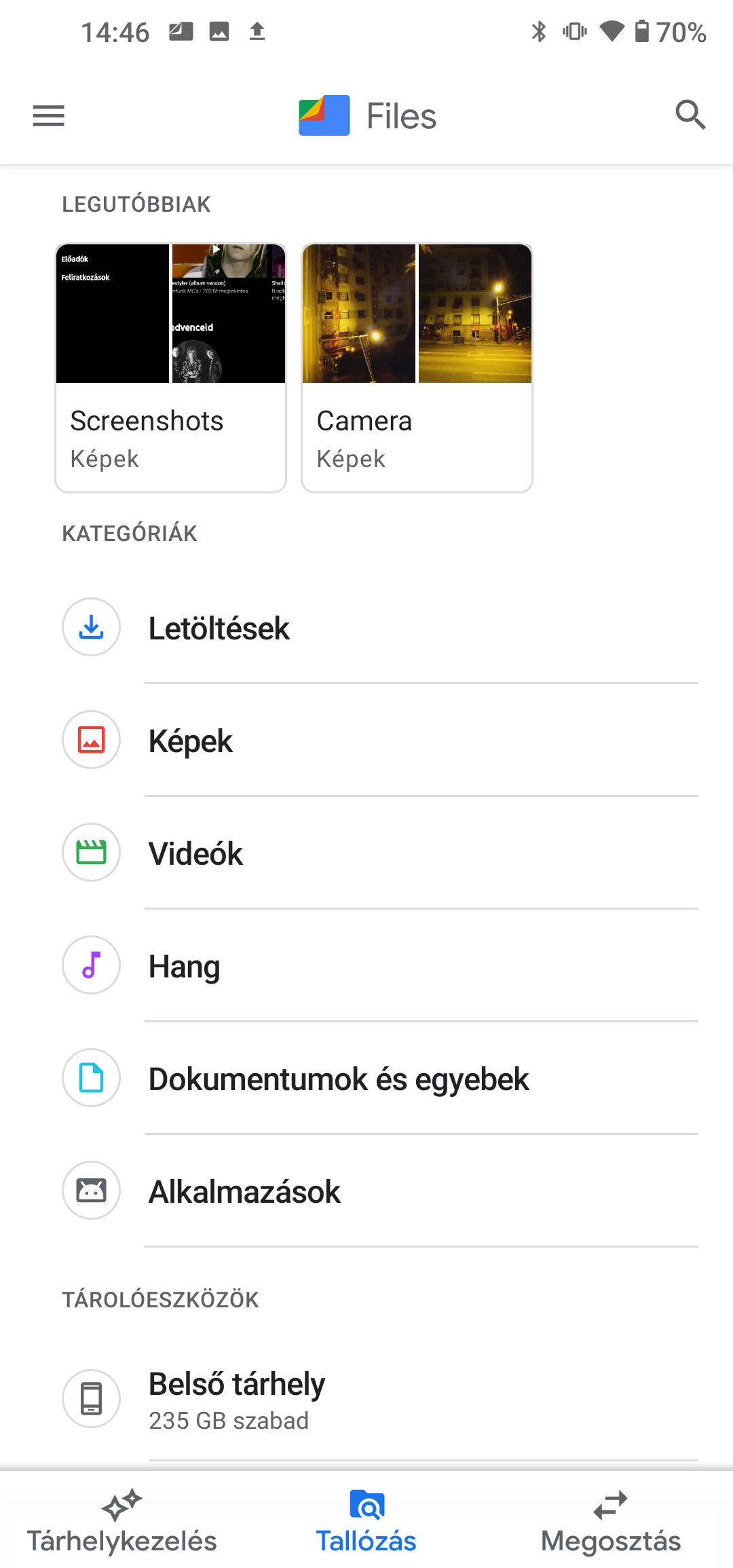This screenshot has width=733, height=1568.
Task: Open Dokumentumok és egyebek
Action: coord(366,1078)
